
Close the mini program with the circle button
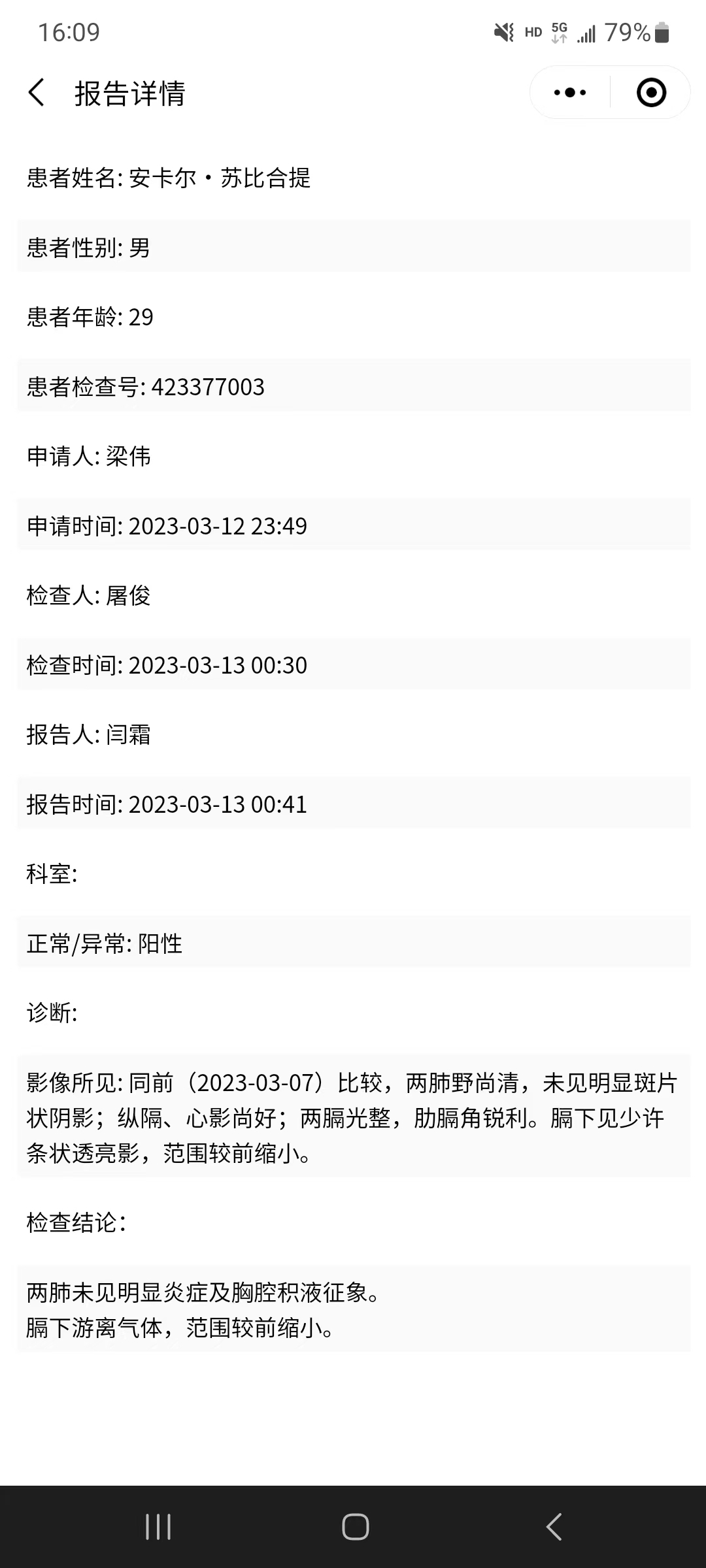[x=651, y=93]
